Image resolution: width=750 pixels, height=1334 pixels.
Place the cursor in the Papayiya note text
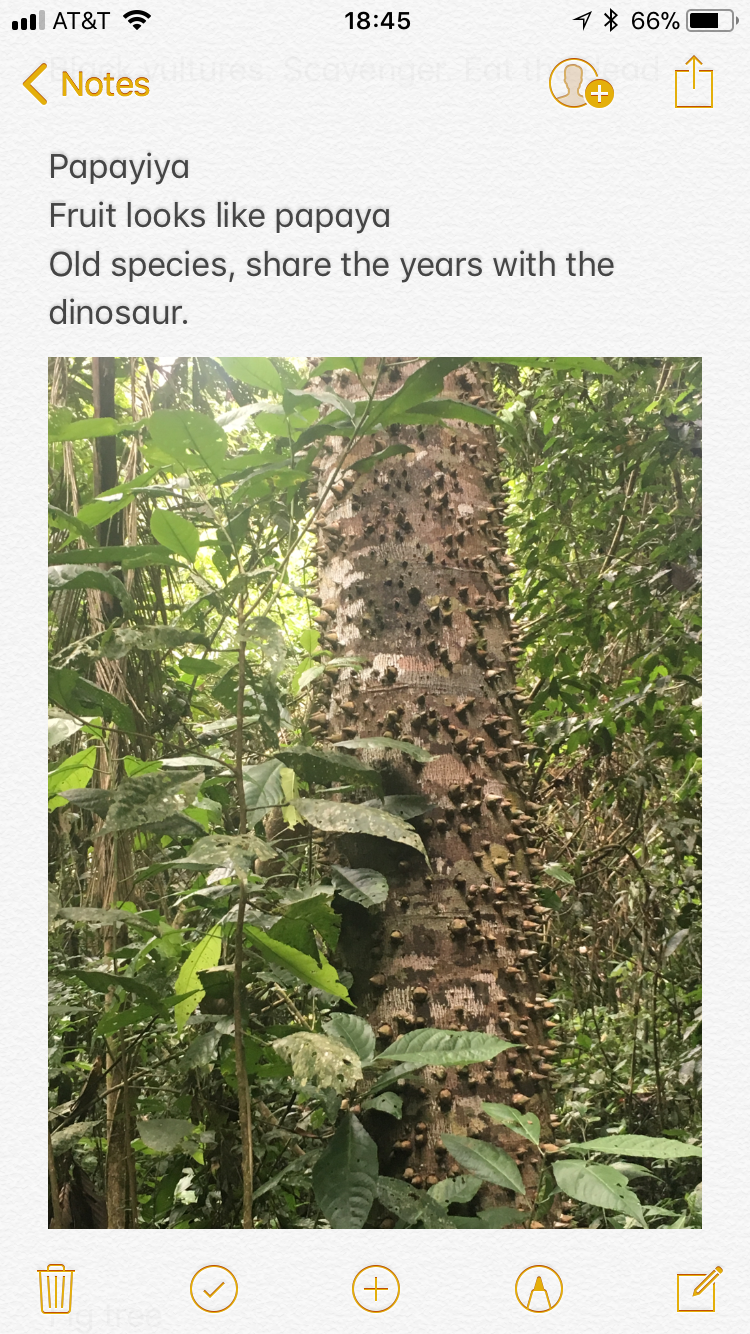pyautogui.click(x=332, y=240)
